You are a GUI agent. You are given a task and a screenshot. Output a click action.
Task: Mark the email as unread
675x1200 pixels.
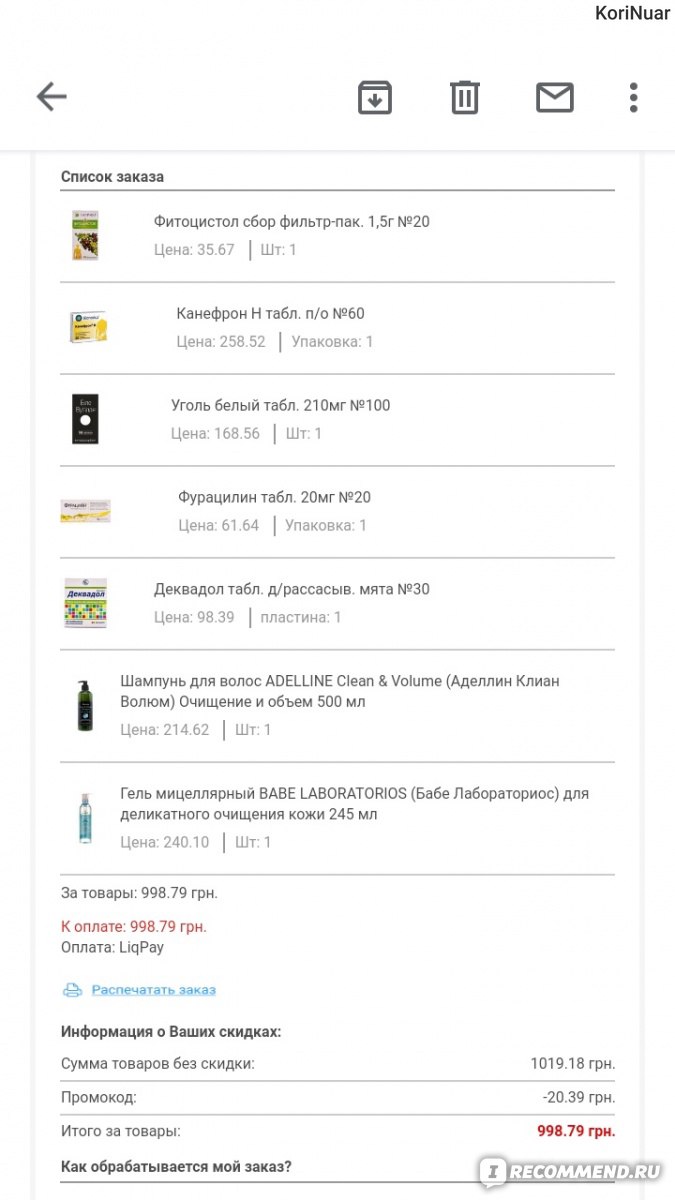pyautogui.click(x=554, y=97)
